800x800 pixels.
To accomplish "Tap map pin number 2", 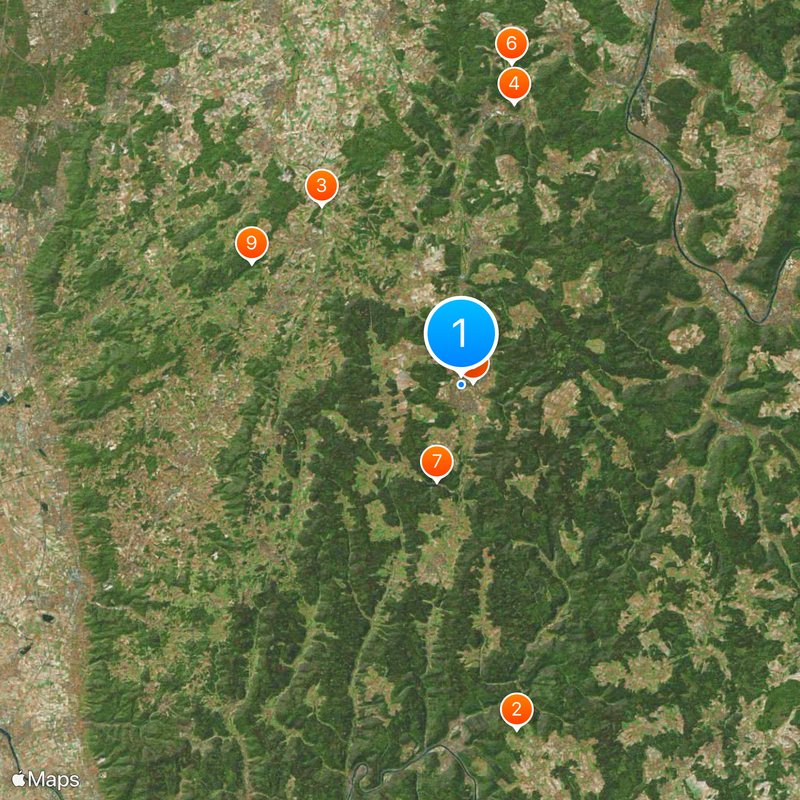I will (x=516, y=710).
